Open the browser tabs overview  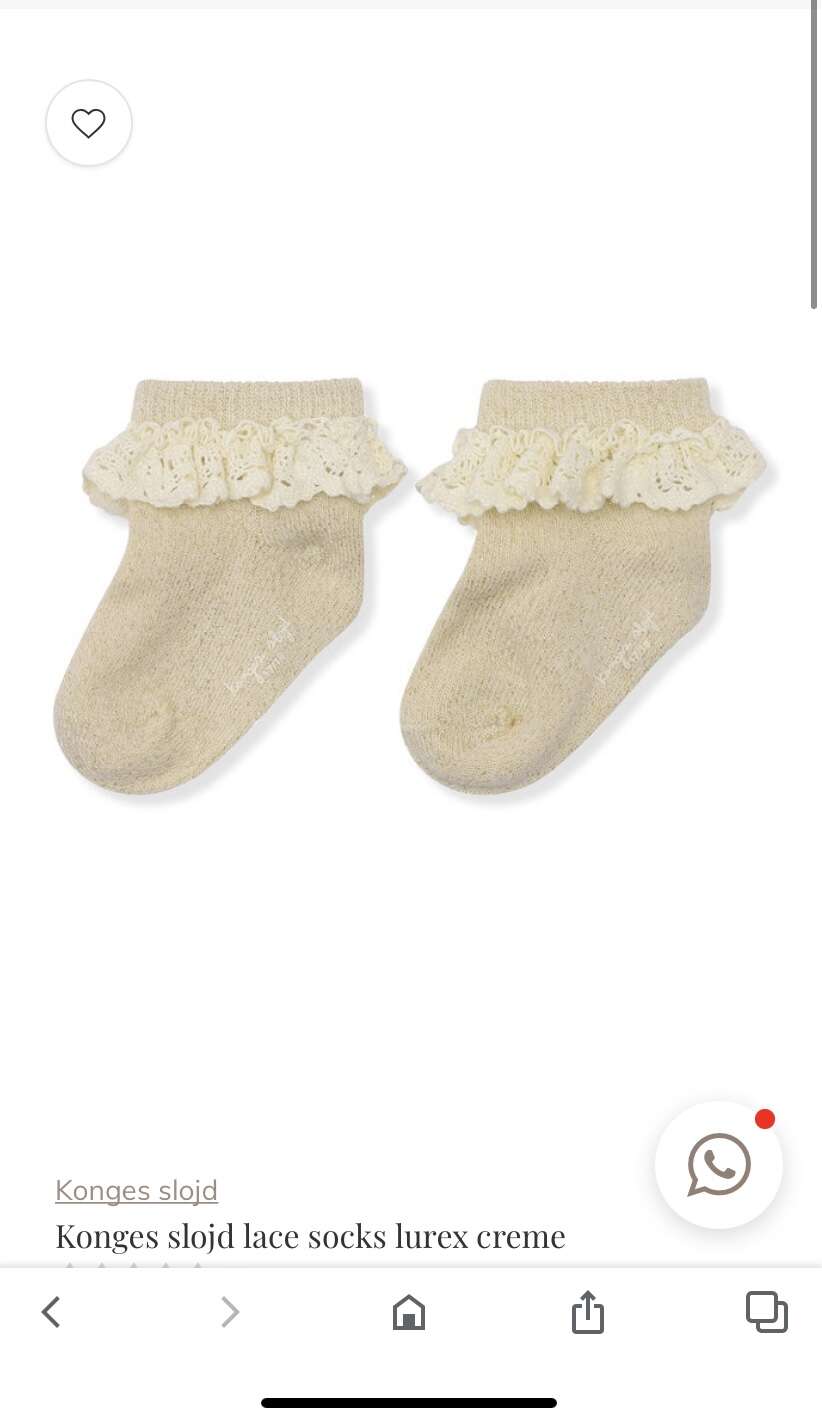[x=767, y=1311]
